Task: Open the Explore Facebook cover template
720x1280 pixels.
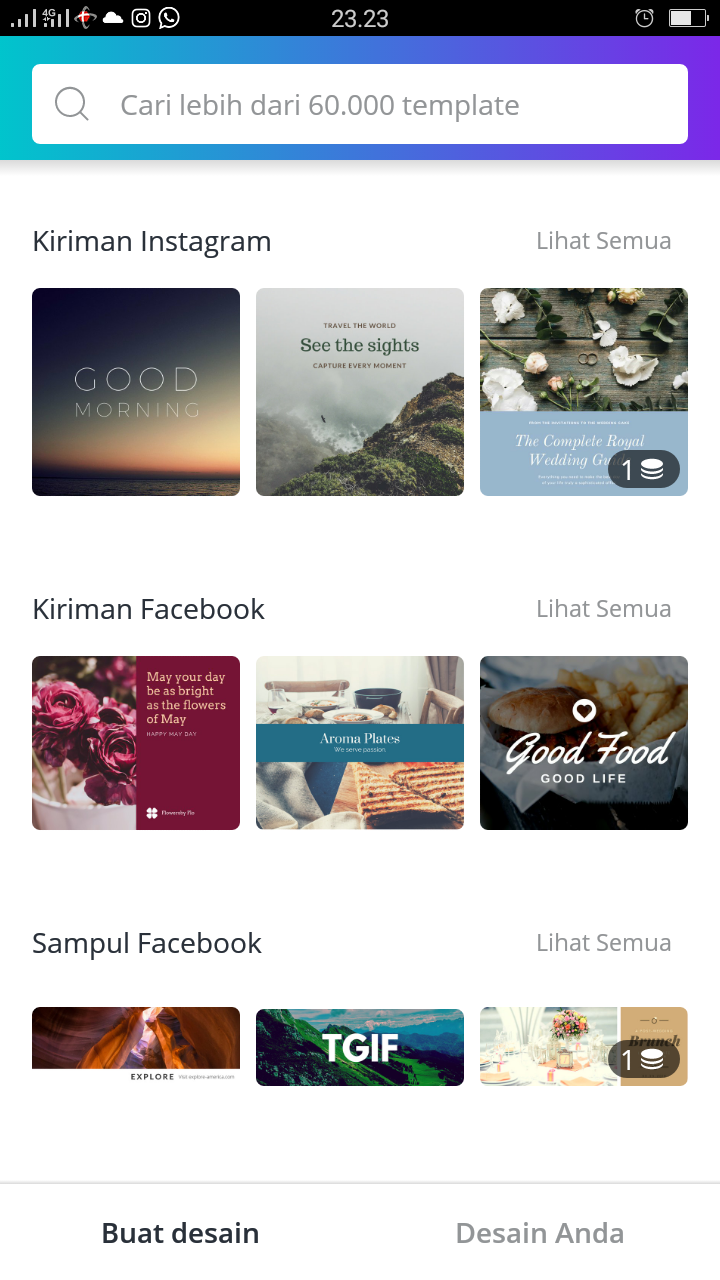Action: pos(136,1045)
